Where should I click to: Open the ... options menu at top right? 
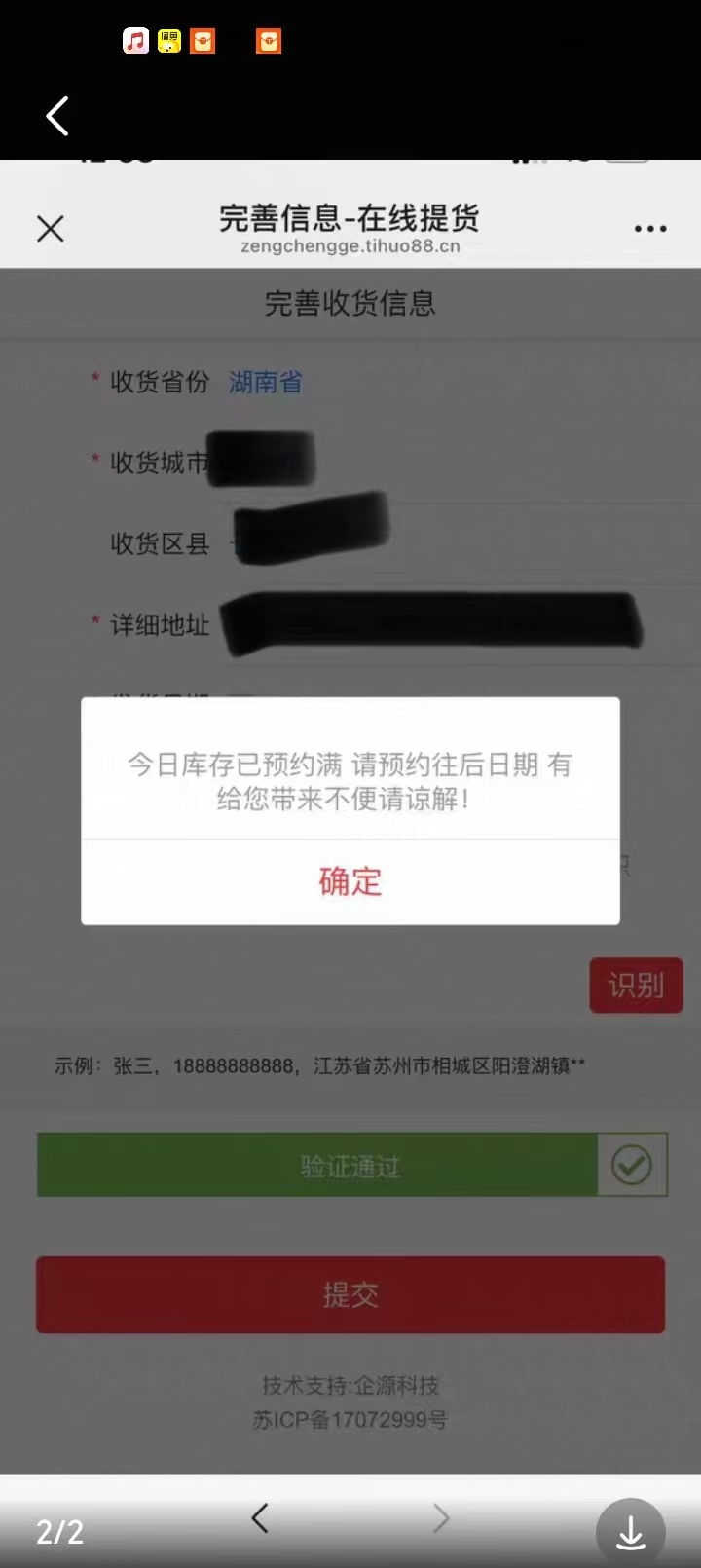click(x=649, y=228)
